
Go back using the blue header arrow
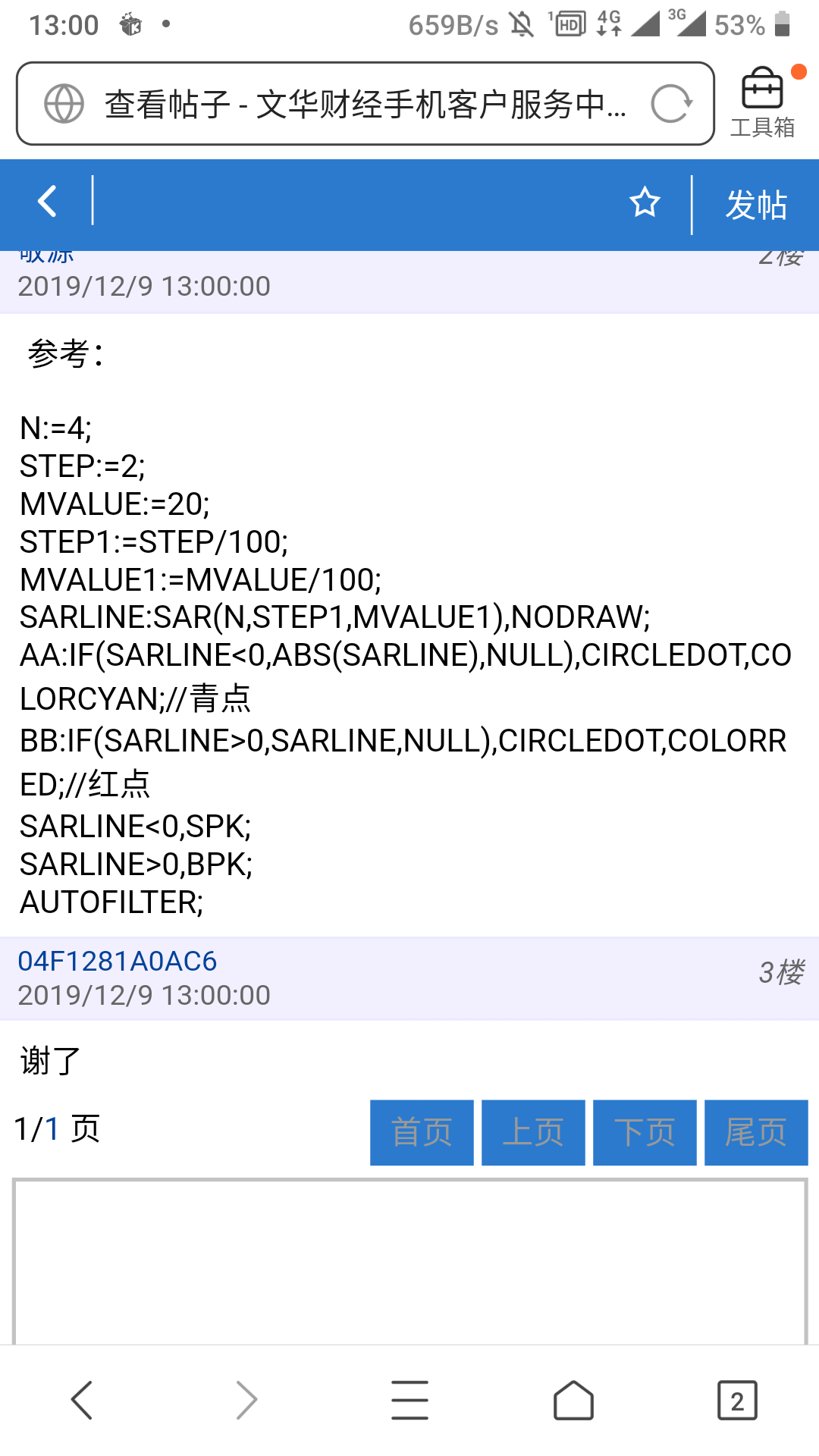(47, 201)
